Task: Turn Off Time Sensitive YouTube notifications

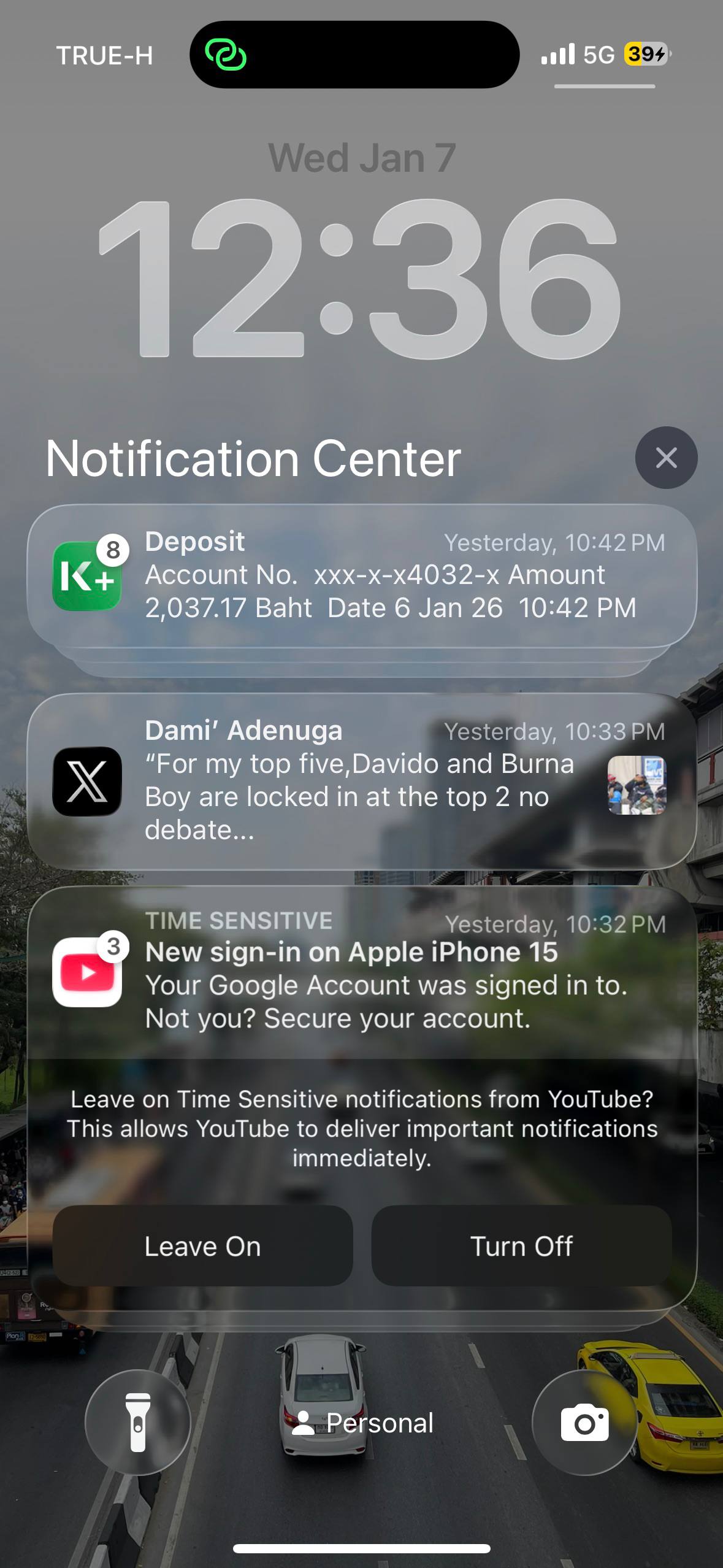Action: [x=521, y=1246]
